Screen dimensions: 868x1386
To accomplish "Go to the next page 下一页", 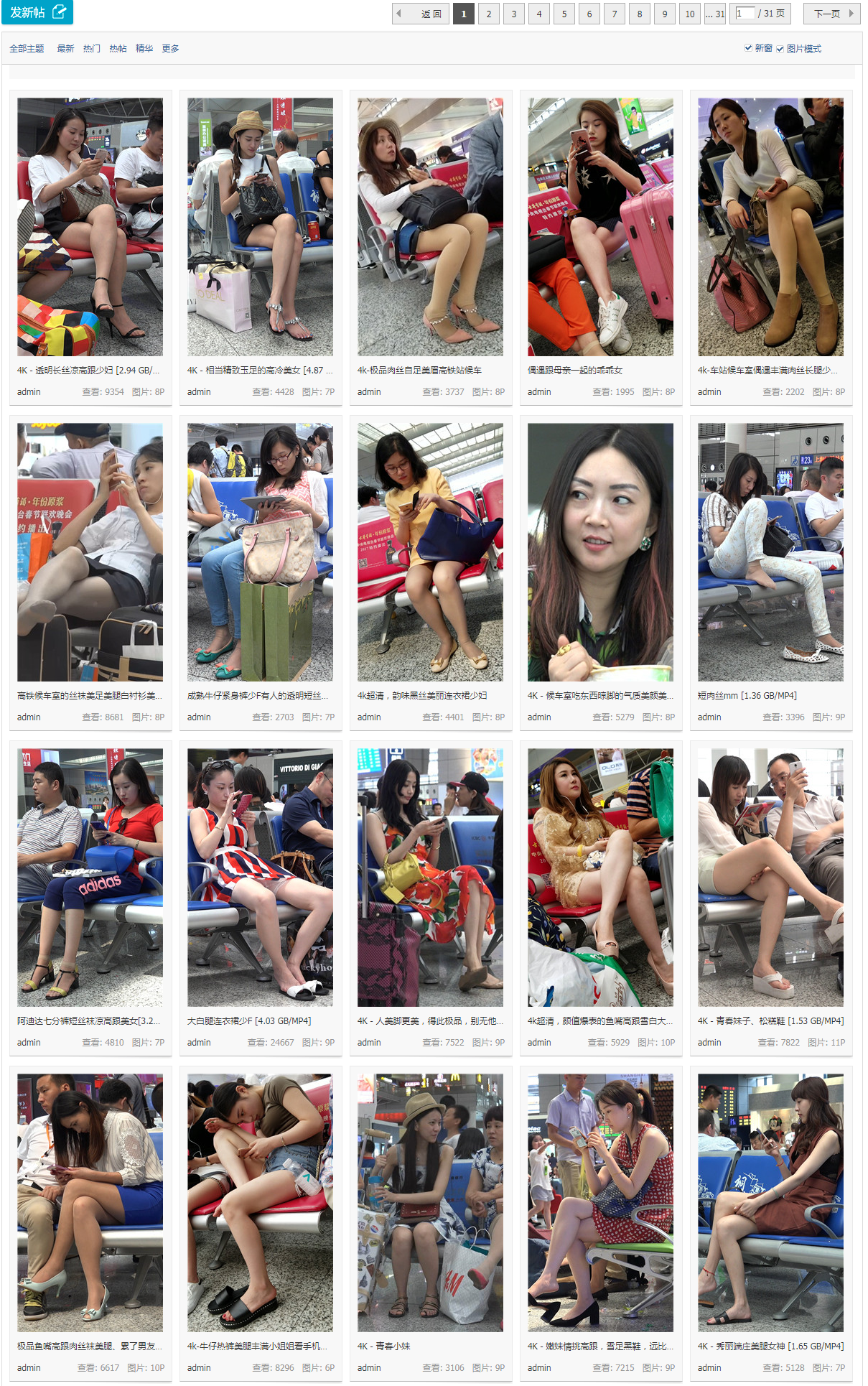I will (831, 14).
